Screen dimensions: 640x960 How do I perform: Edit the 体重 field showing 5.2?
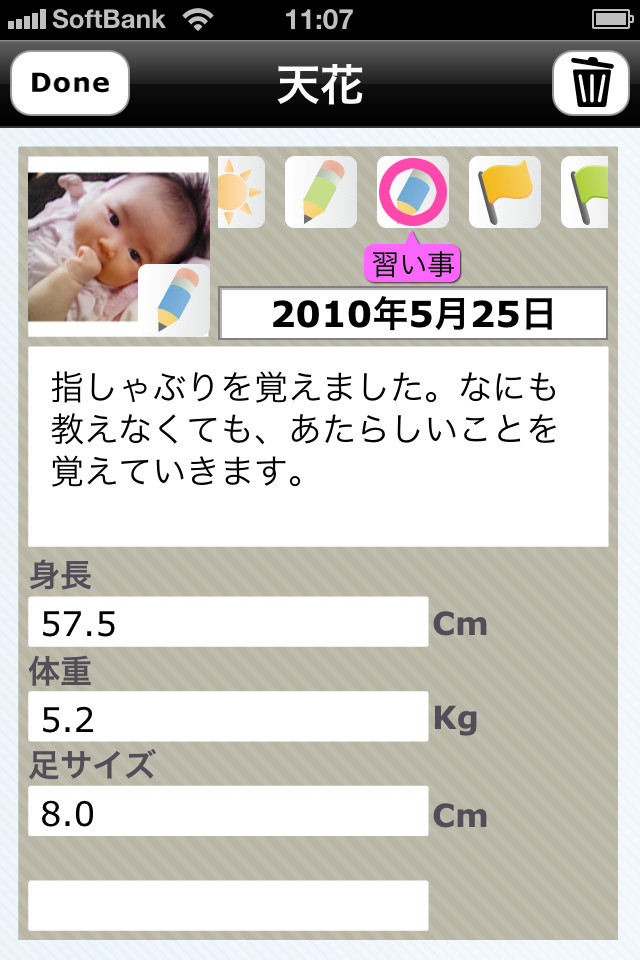pyautogui.click(x=228, y=718)
